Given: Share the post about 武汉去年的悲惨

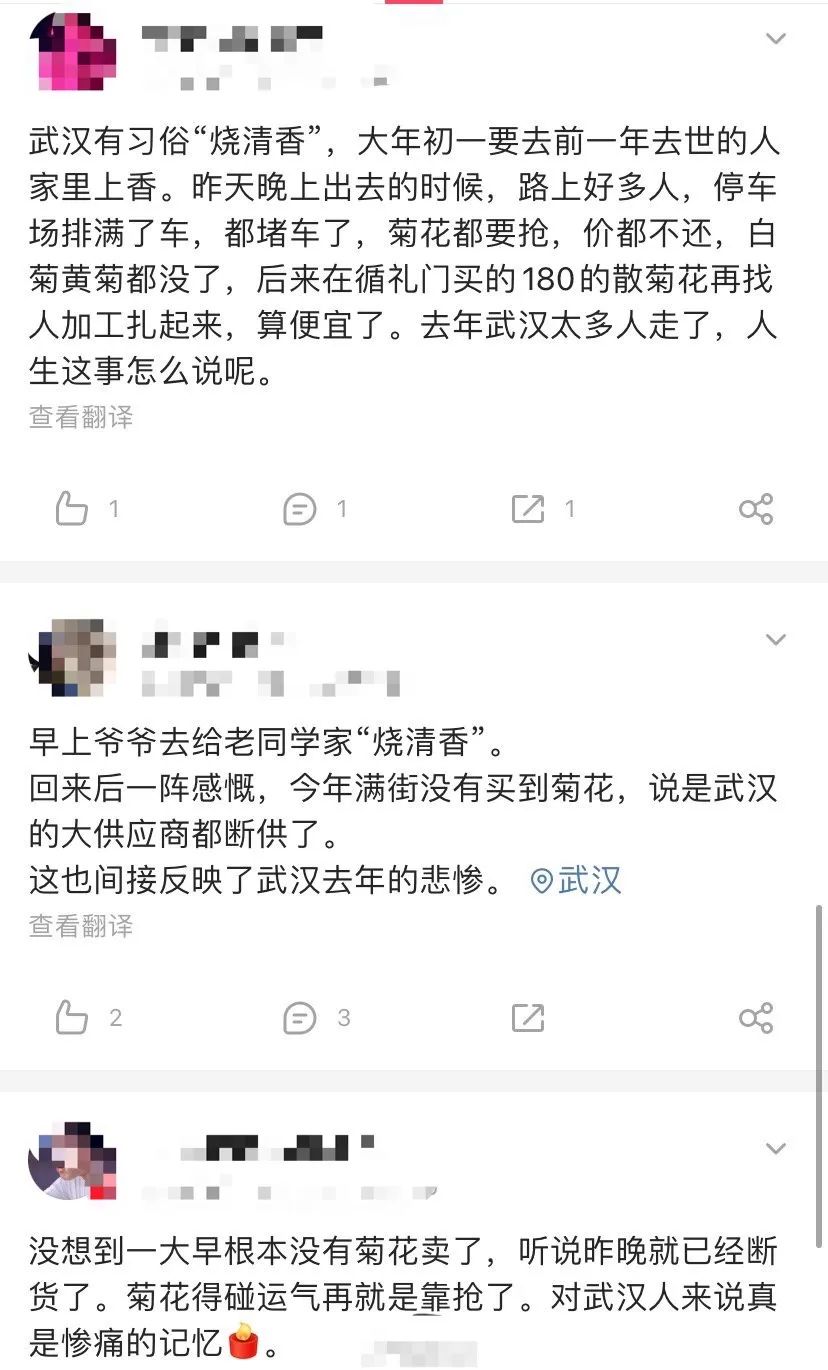Looking at the screenshot, I should 756,1018.
